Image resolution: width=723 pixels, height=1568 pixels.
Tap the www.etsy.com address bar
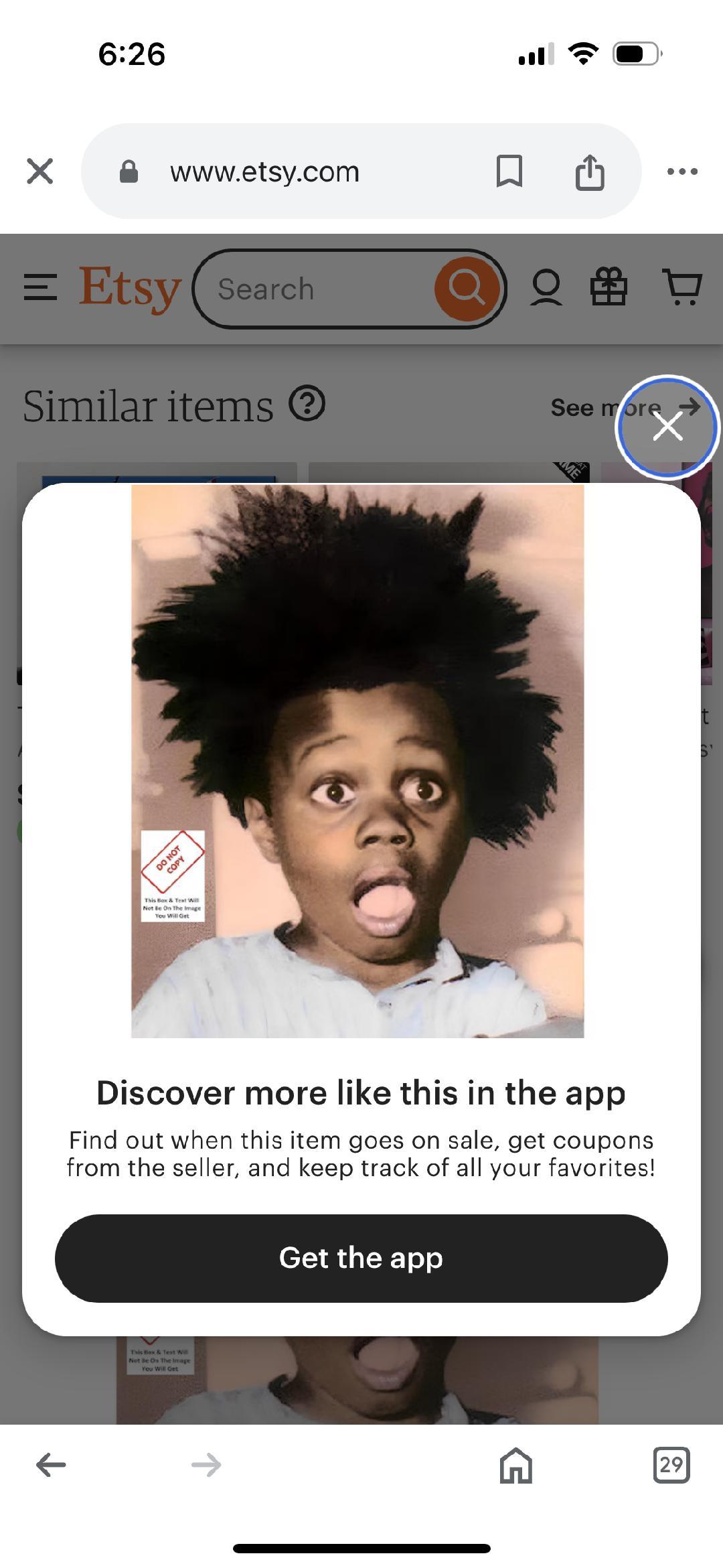265,171
